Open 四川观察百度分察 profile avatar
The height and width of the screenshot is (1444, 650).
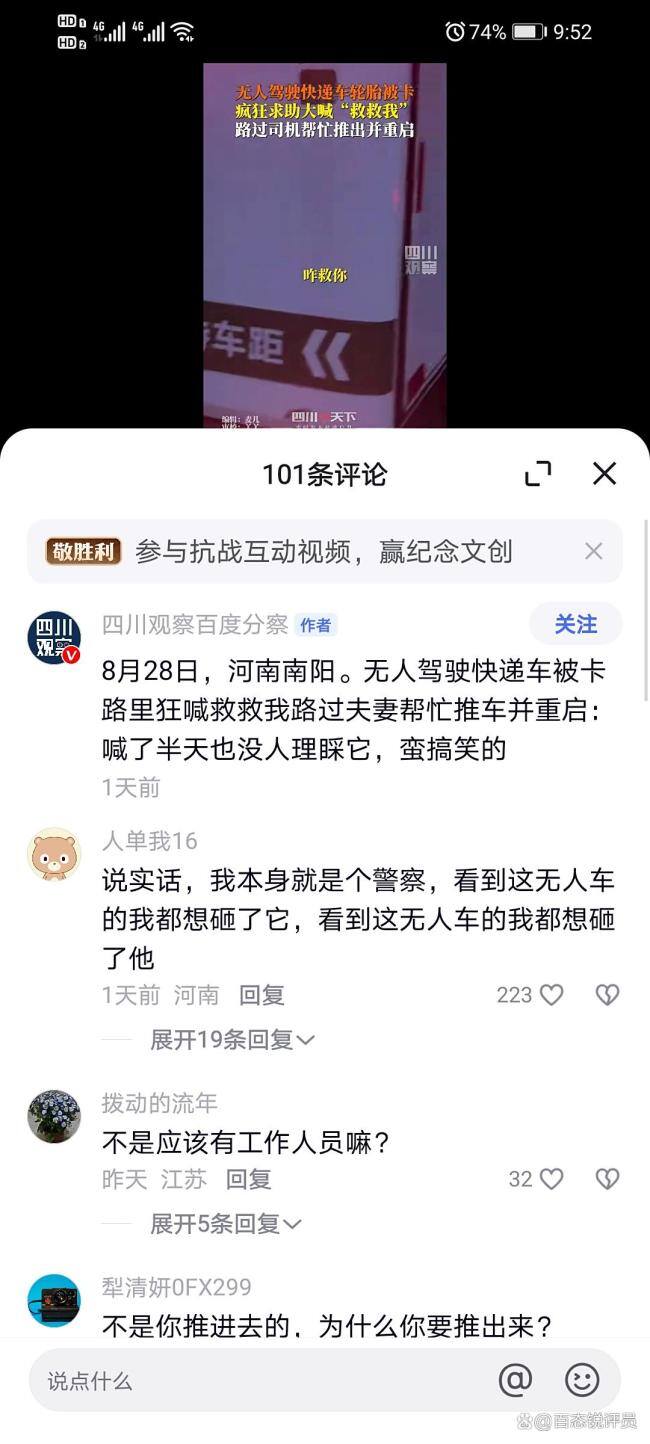click(x=54, y=637)
